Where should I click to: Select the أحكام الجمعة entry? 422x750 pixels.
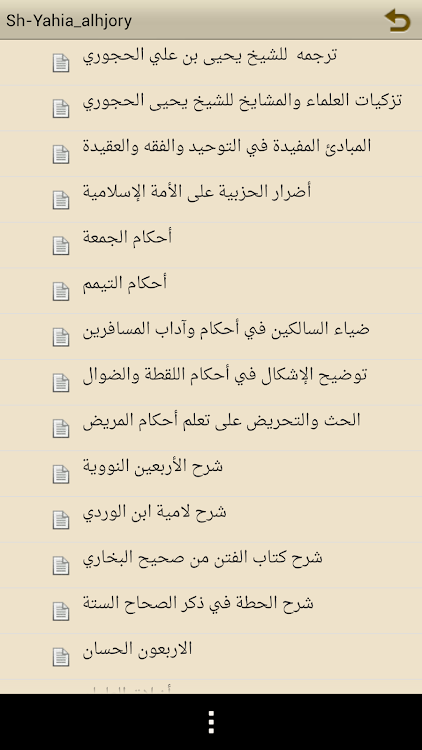click(211, 245)
